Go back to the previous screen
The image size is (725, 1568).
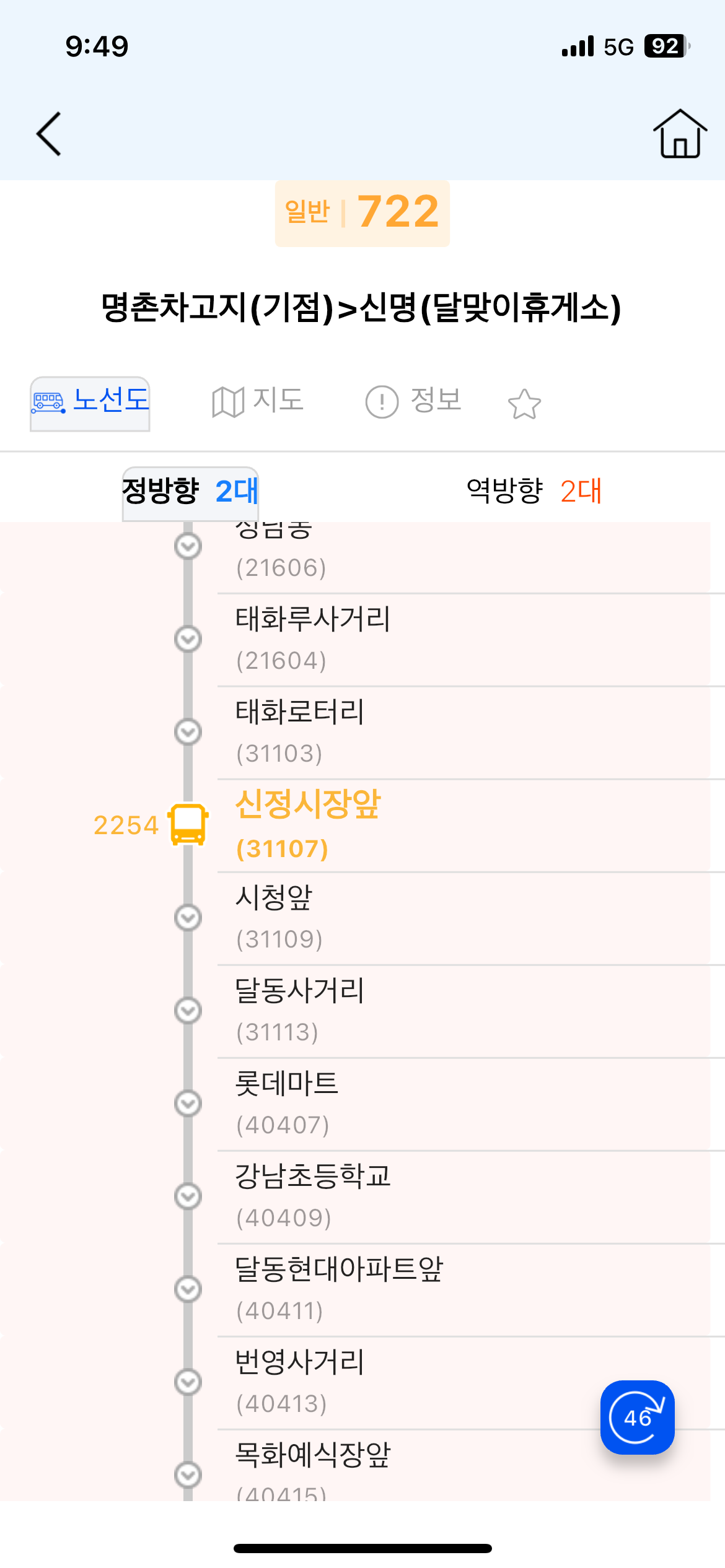click(49, 134)
